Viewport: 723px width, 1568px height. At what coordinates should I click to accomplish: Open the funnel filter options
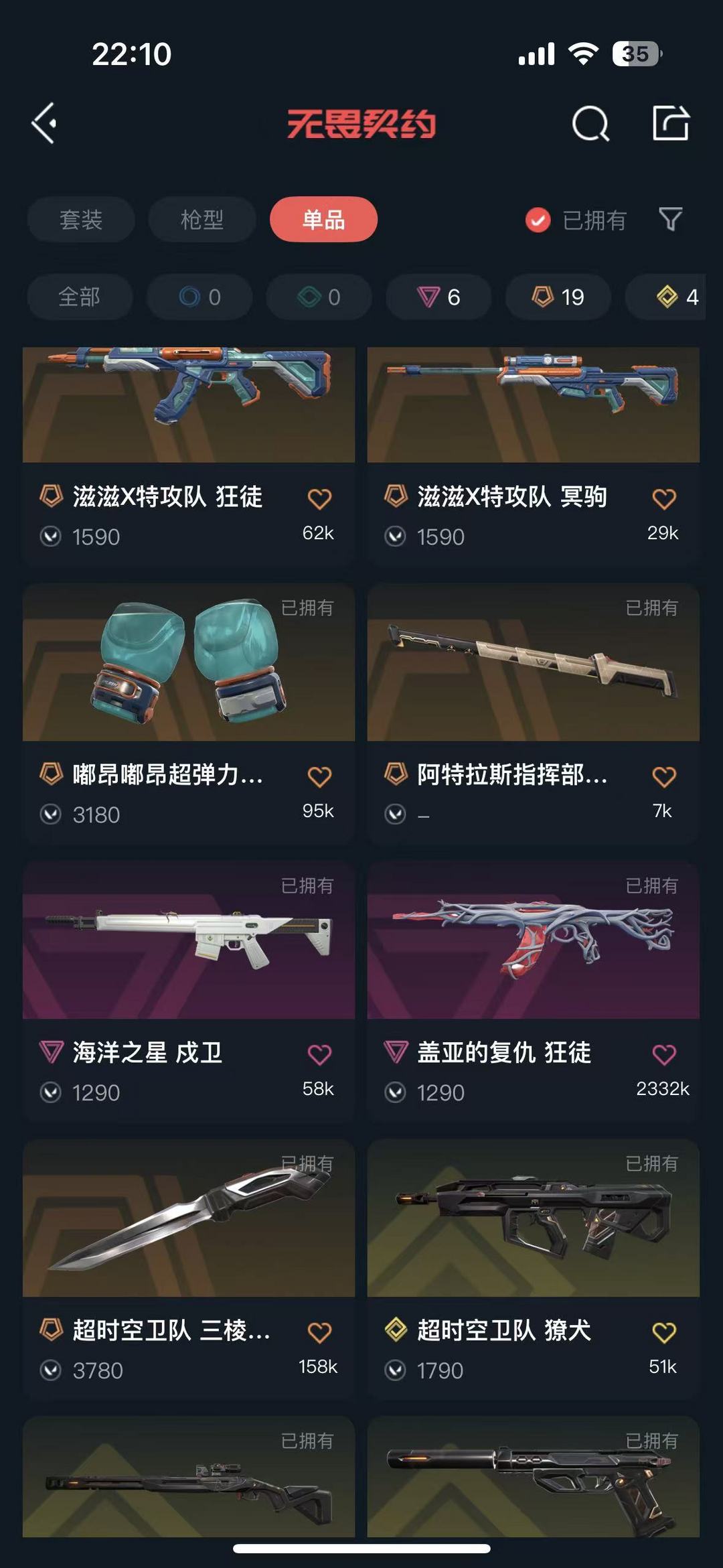(x=670, y=219)
